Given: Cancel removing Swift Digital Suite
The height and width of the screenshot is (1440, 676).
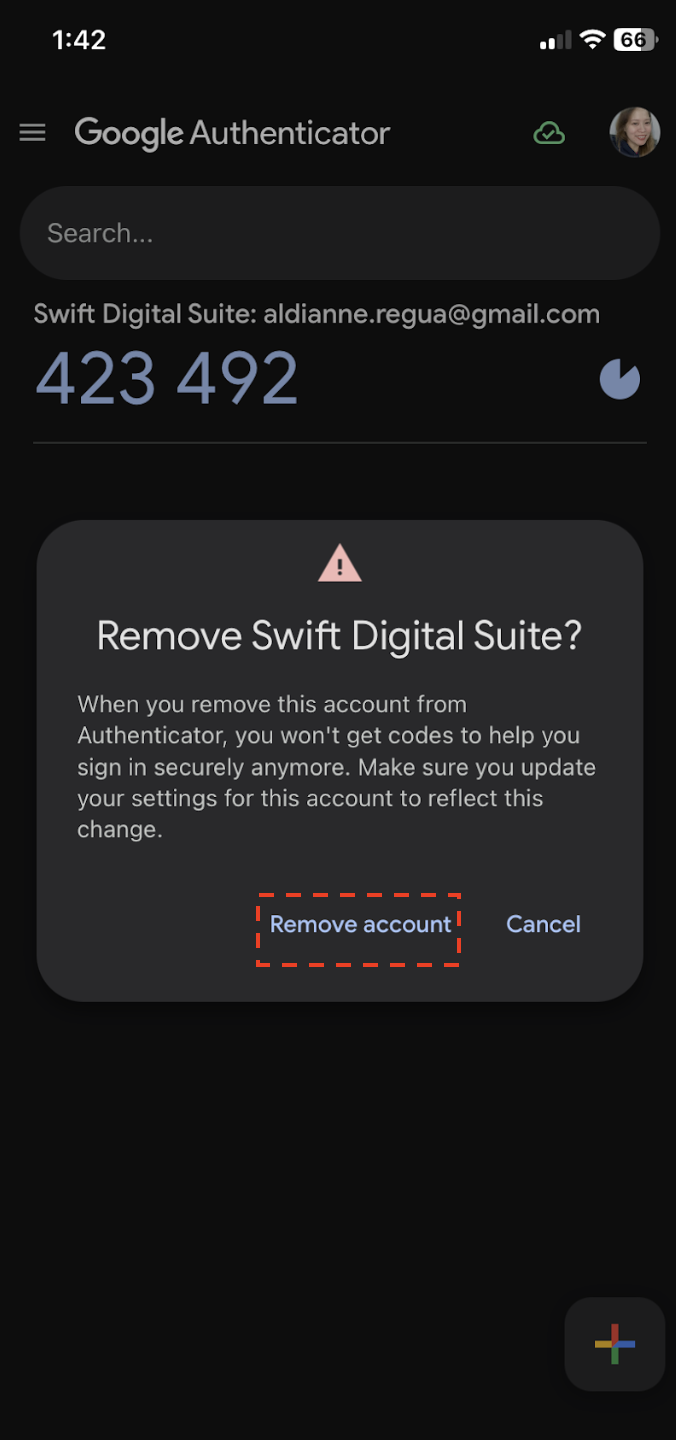Looking at the screenshot, I should coord(543,924).
